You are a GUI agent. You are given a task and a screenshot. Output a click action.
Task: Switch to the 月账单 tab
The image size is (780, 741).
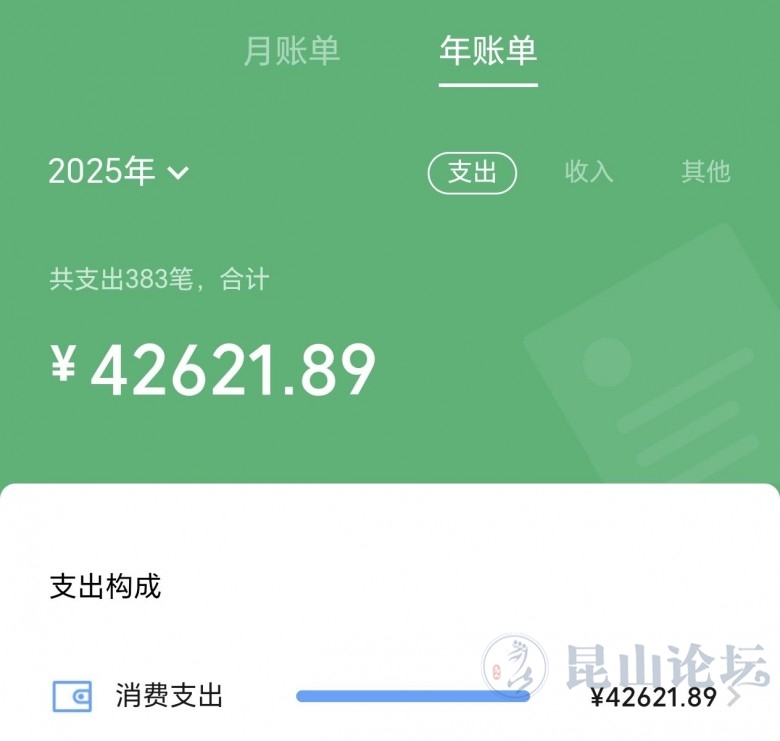[x=292, y=52]
